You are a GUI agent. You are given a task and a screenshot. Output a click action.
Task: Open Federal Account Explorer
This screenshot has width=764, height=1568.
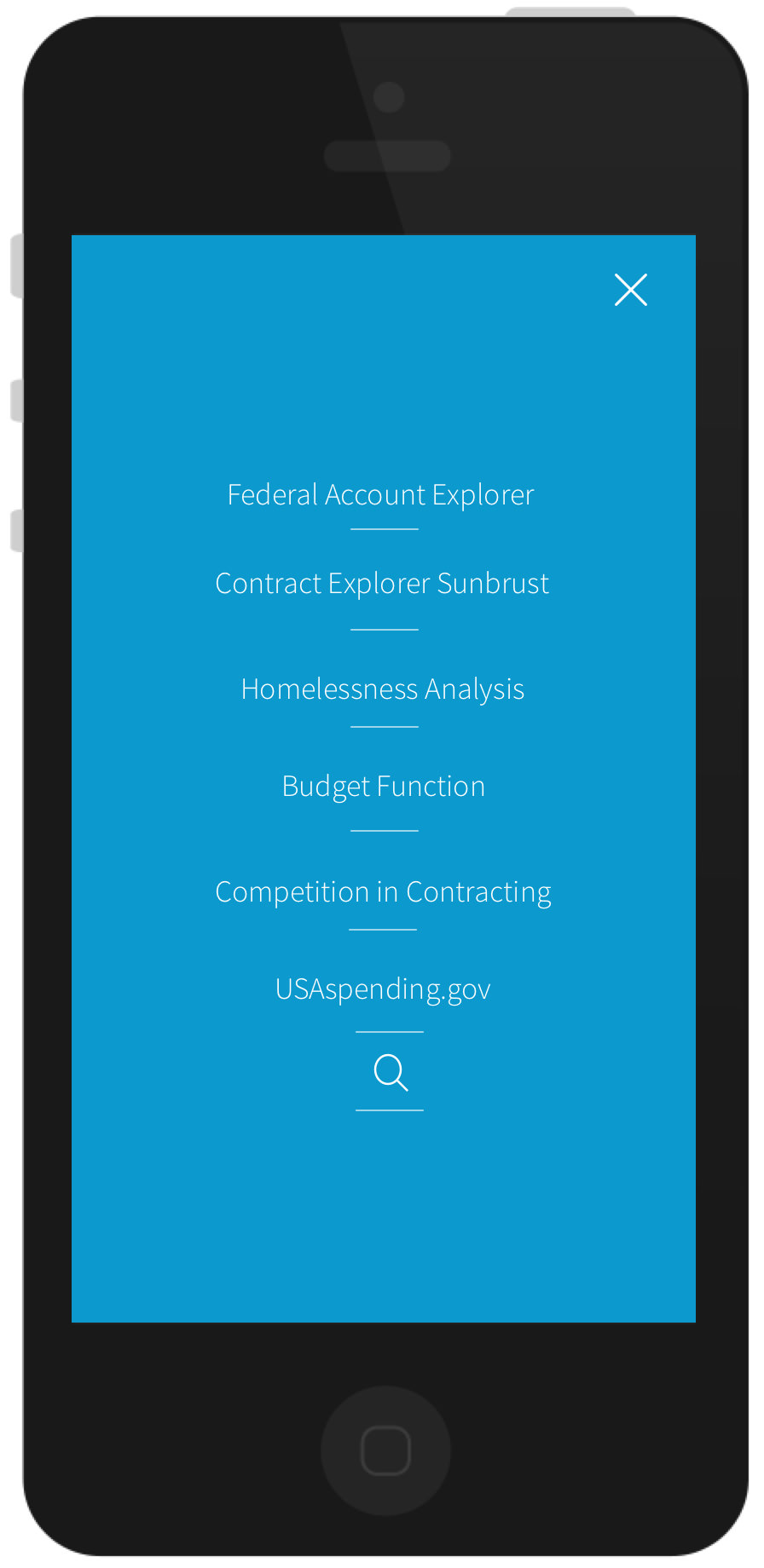click(380, 495)
